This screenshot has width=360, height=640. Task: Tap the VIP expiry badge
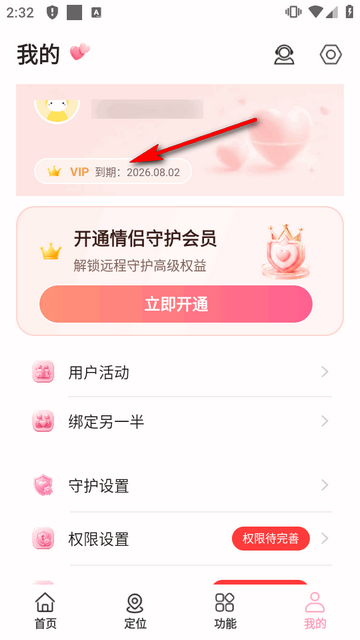click(x=113, y=171)
